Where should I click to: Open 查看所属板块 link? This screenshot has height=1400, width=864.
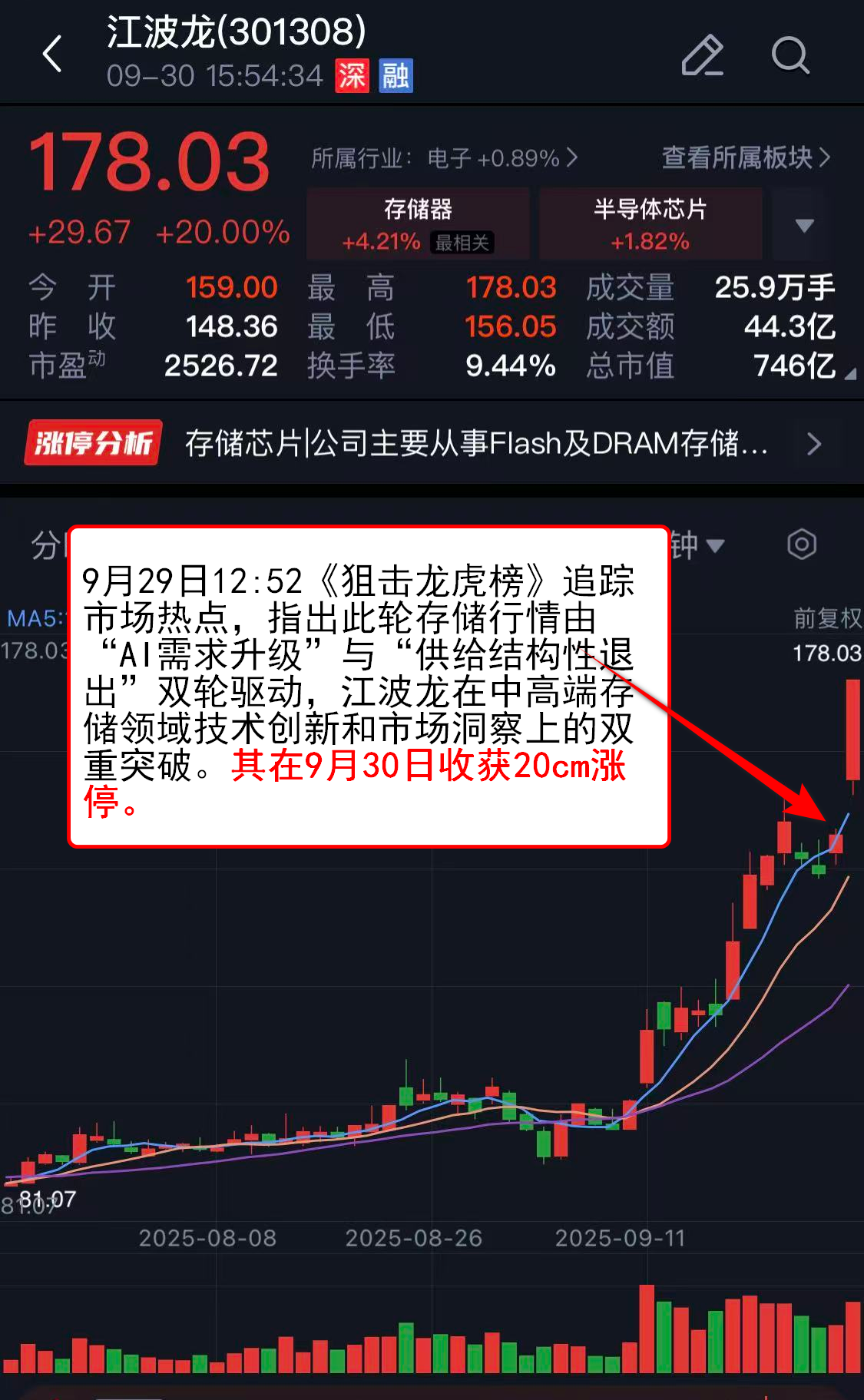[x=745, y=157]
